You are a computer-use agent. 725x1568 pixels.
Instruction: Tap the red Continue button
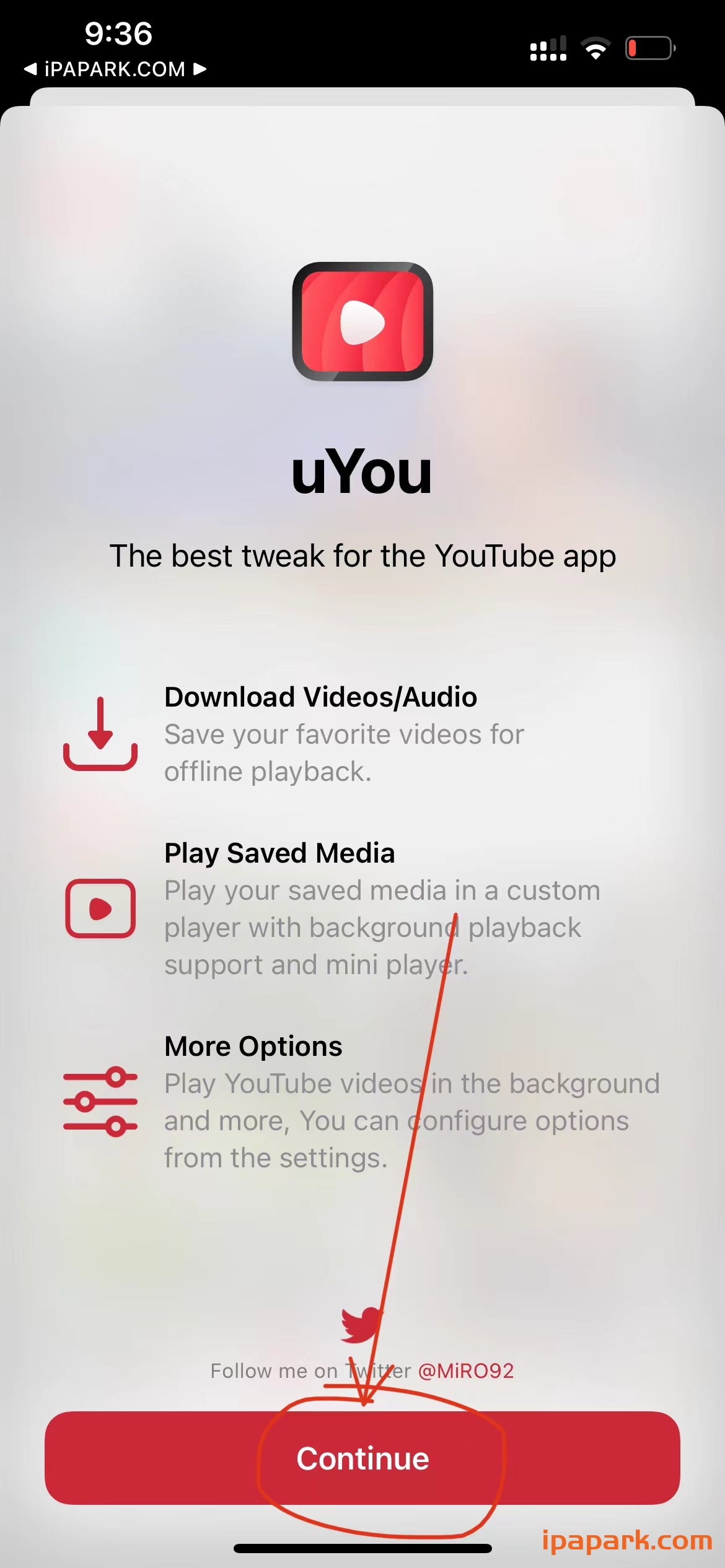(x=362, y=1458)
